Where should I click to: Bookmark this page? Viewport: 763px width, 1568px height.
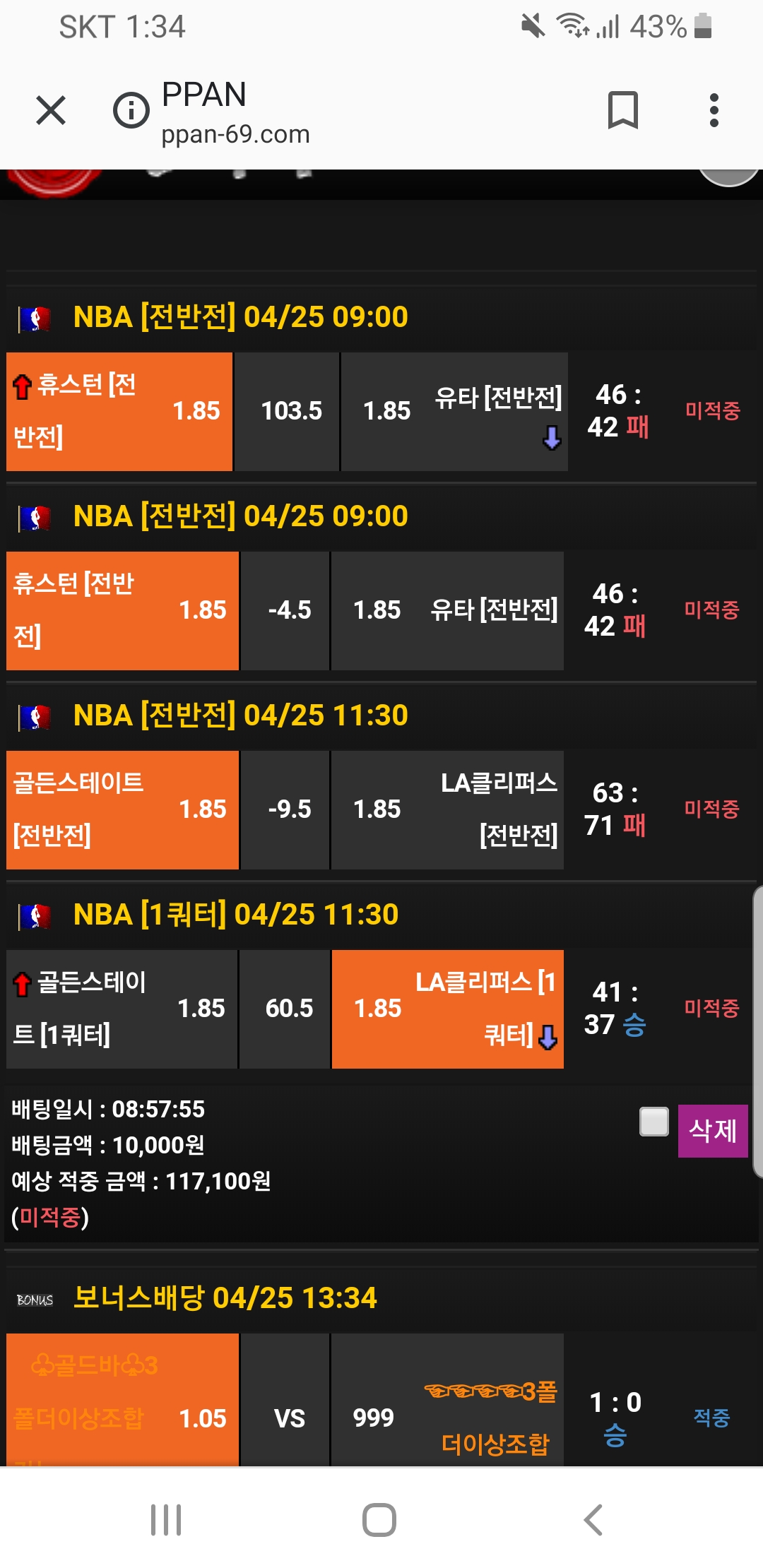622,110
